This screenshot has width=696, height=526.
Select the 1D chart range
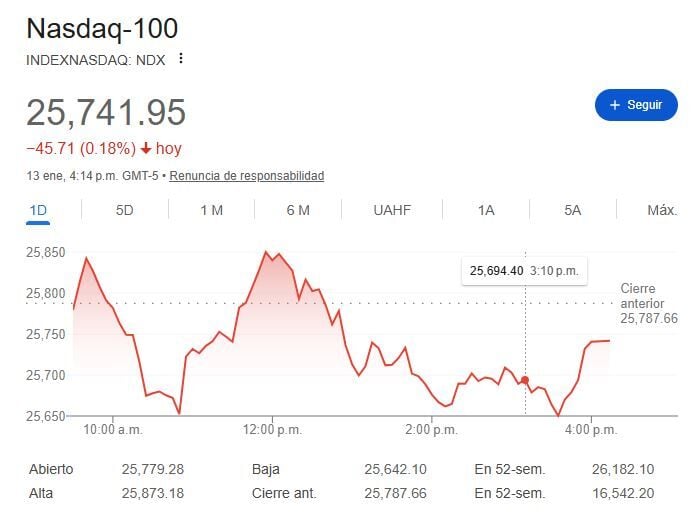(x=39, y=210)
